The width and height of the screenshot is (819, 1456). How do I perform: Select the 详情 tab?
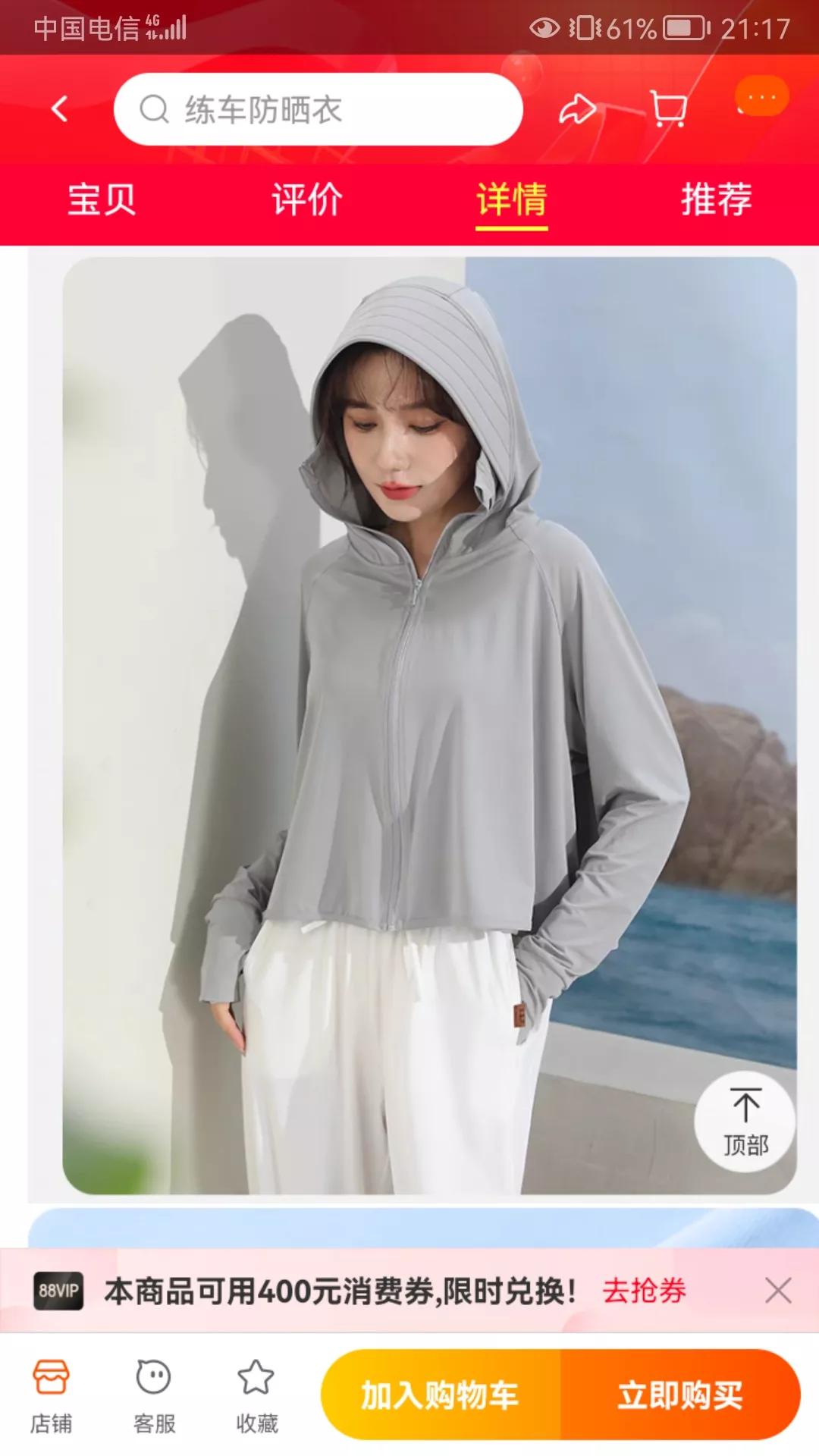(511, 199)
